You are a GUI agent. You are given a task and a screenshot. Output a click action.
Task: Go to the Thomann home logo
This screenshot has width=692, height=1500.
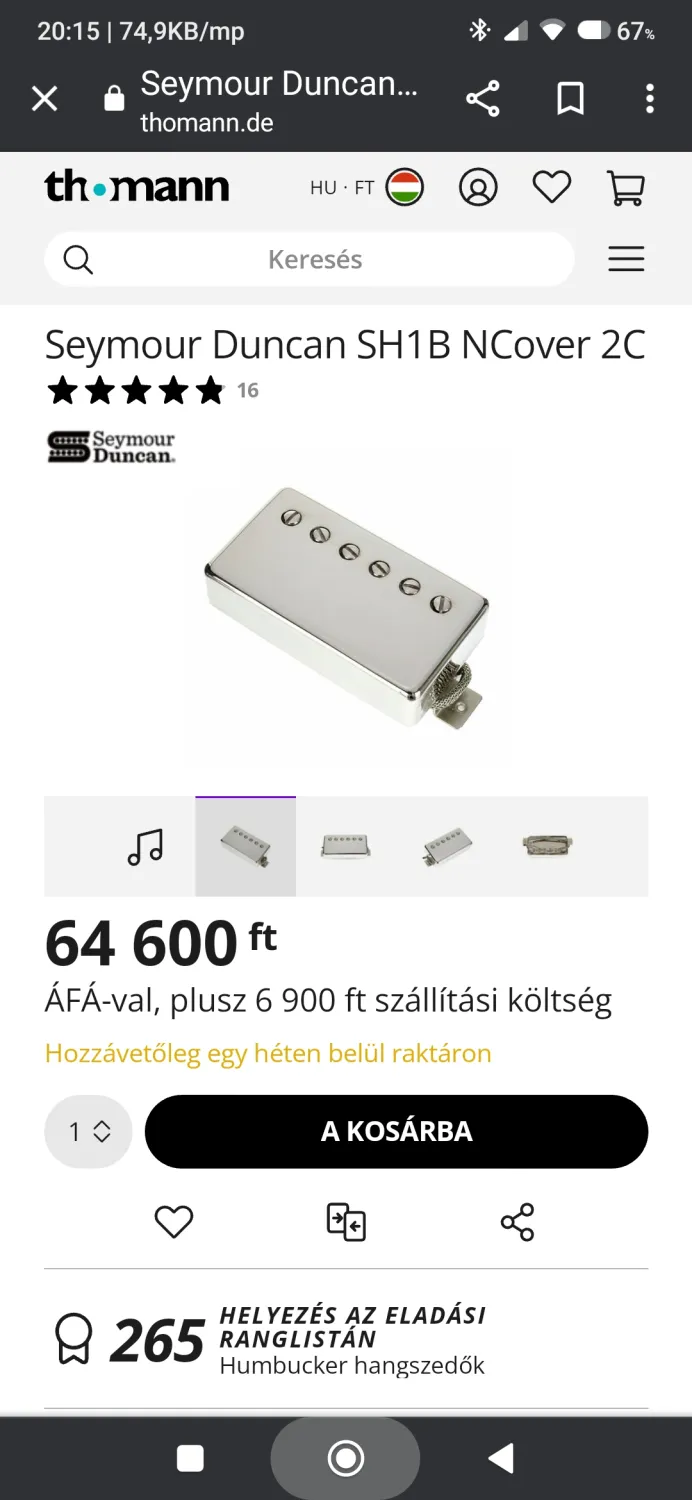137,187
